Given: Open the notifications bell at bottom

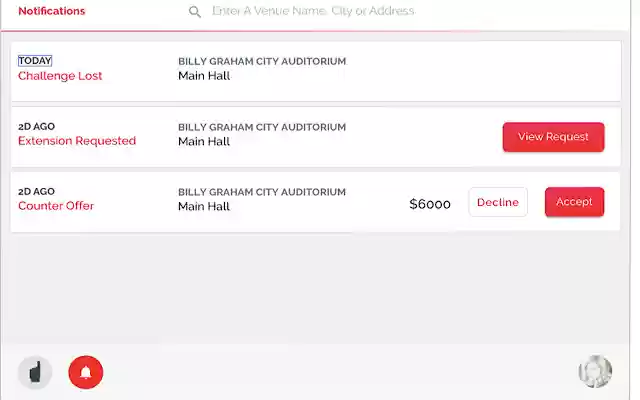Looking at the screenshot, I should click(86, 373).
